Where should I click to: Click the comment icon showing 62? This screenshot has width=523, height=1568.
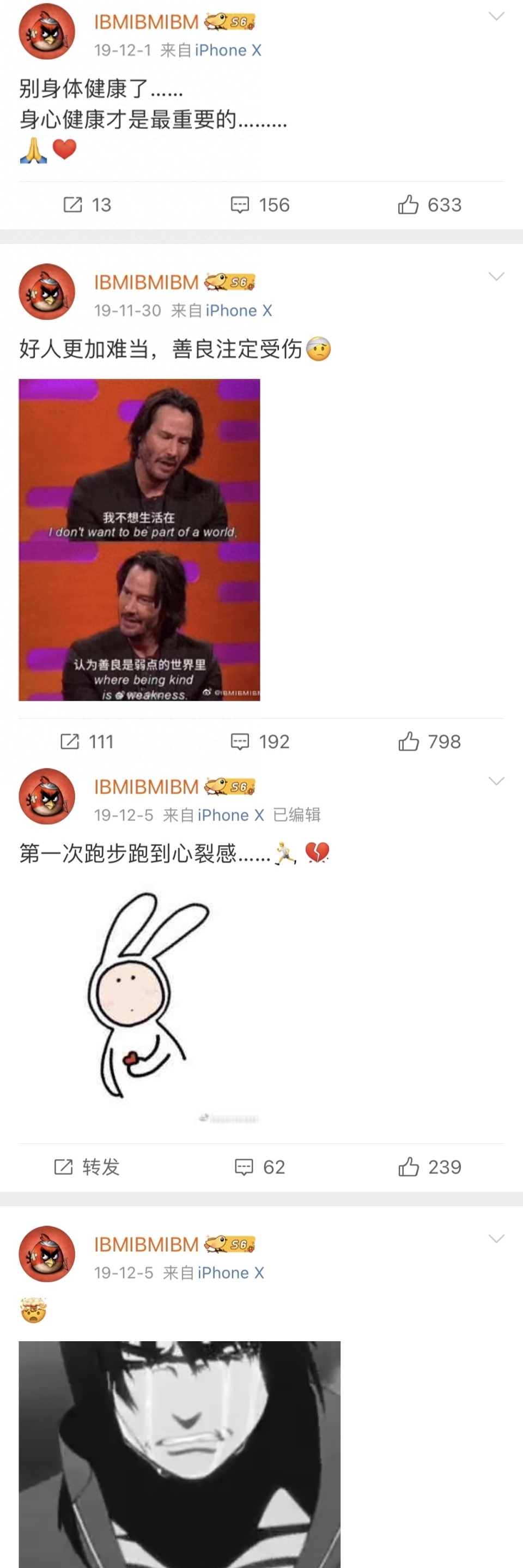coord(244,1167)
